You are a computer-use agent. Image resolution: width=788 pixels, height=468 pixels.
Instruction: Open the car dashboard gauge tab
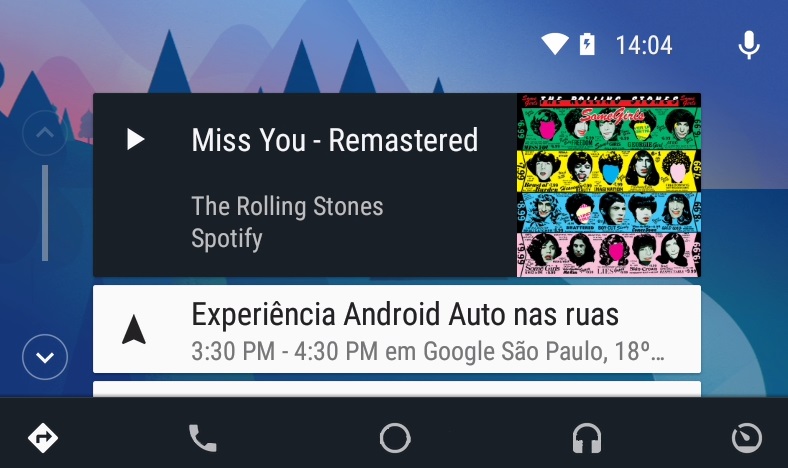pos(746,437)
